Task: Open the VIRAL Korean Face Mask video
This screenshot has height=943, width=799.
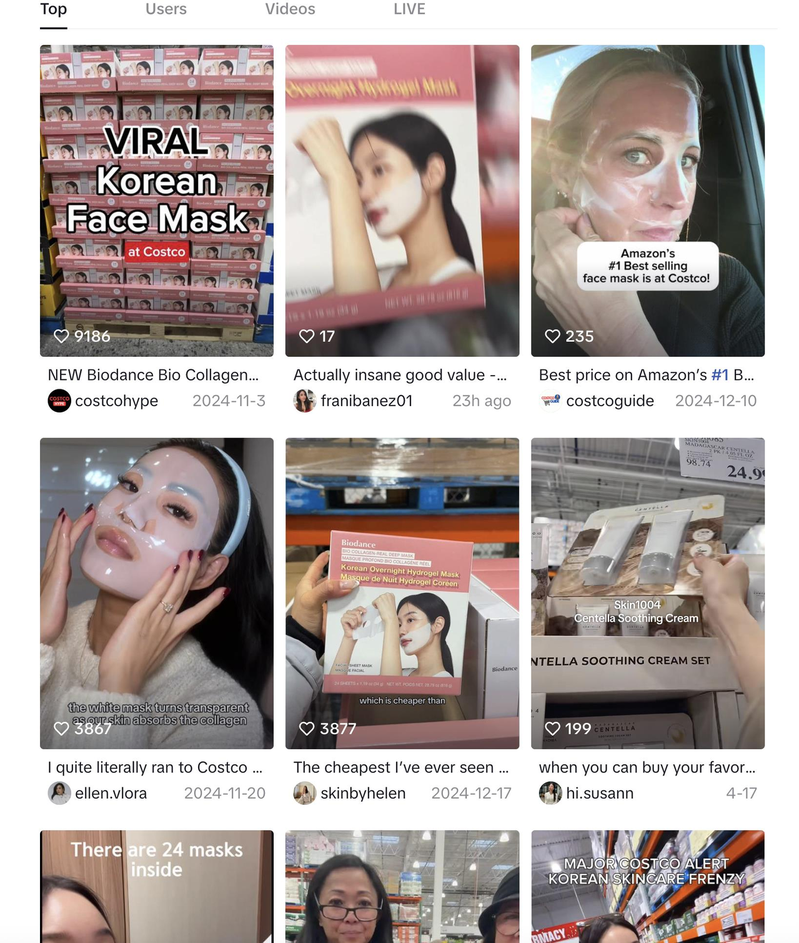Action: point(156,200)
